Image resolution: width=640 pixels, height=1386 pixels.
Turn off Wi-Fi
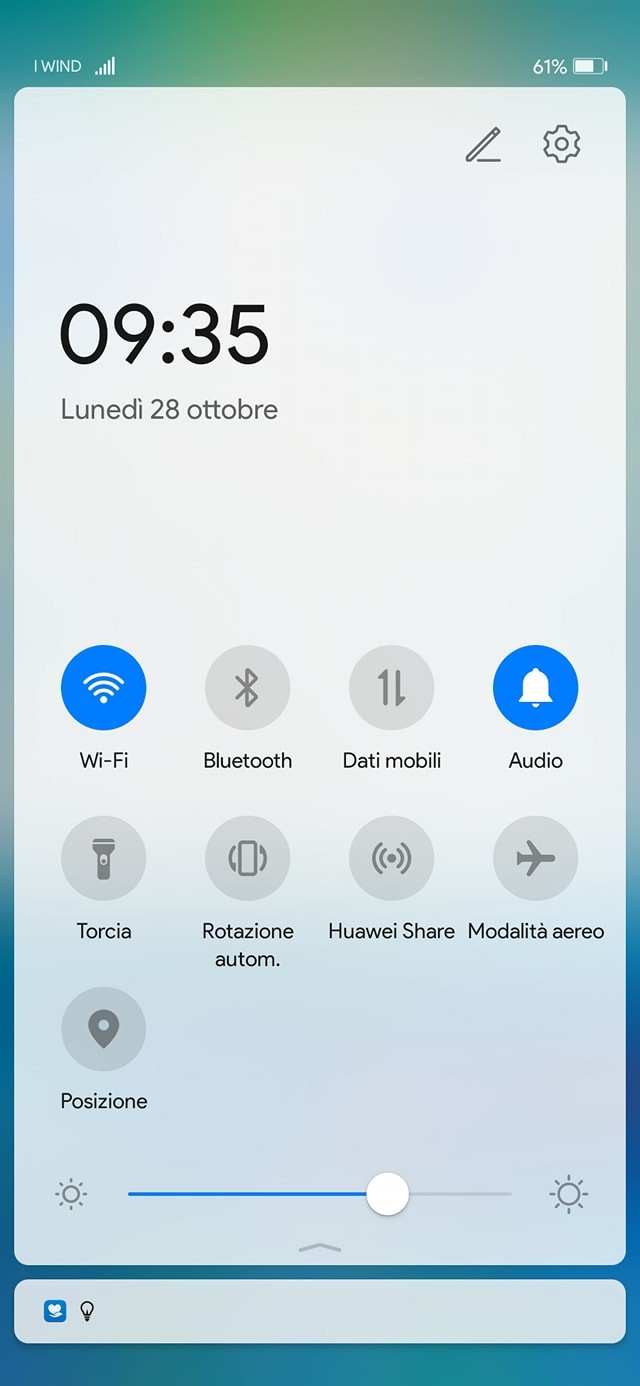(x=104, y=688)
